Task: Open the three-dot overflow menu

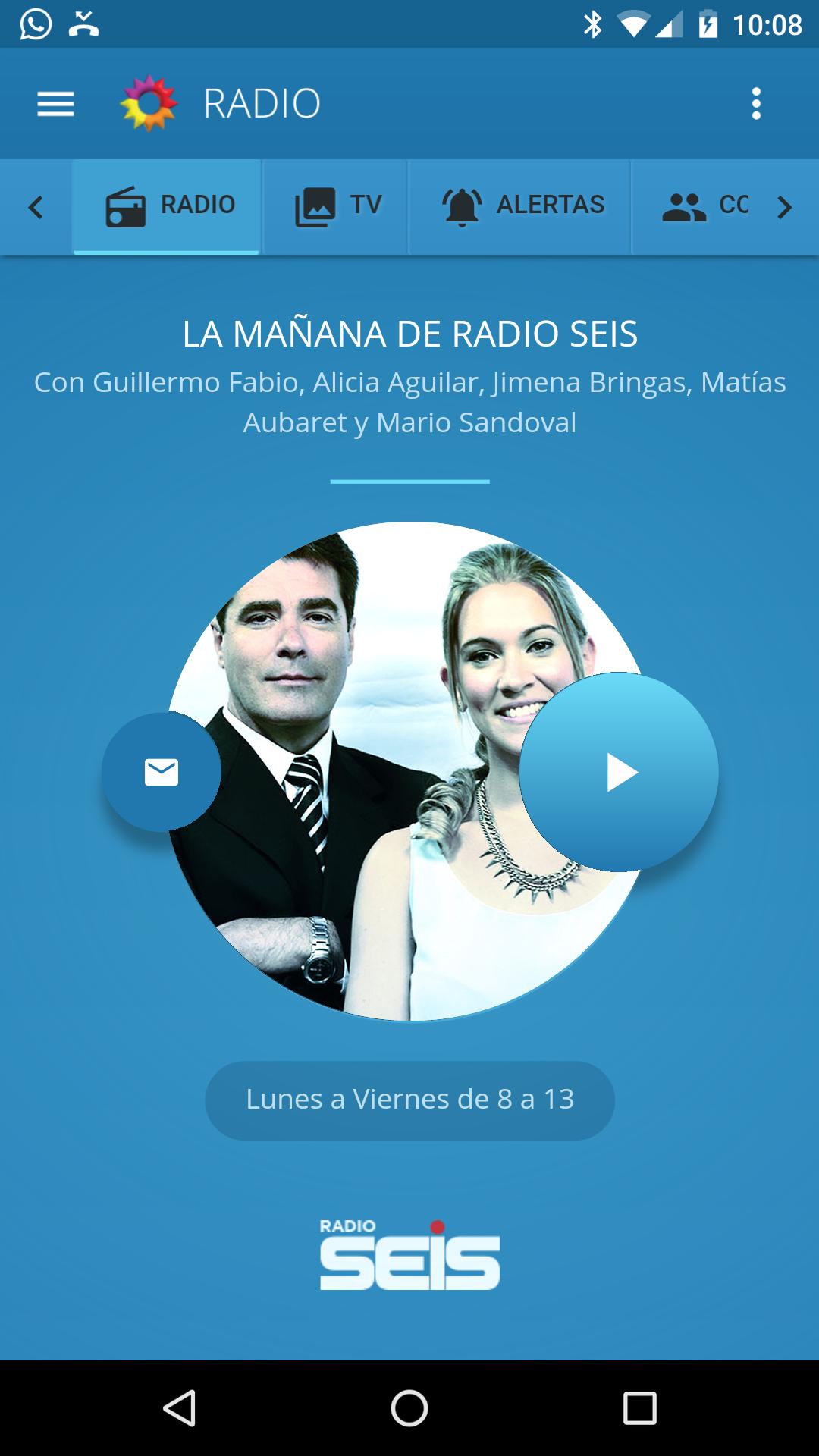Action: click(x=756, y=104)
